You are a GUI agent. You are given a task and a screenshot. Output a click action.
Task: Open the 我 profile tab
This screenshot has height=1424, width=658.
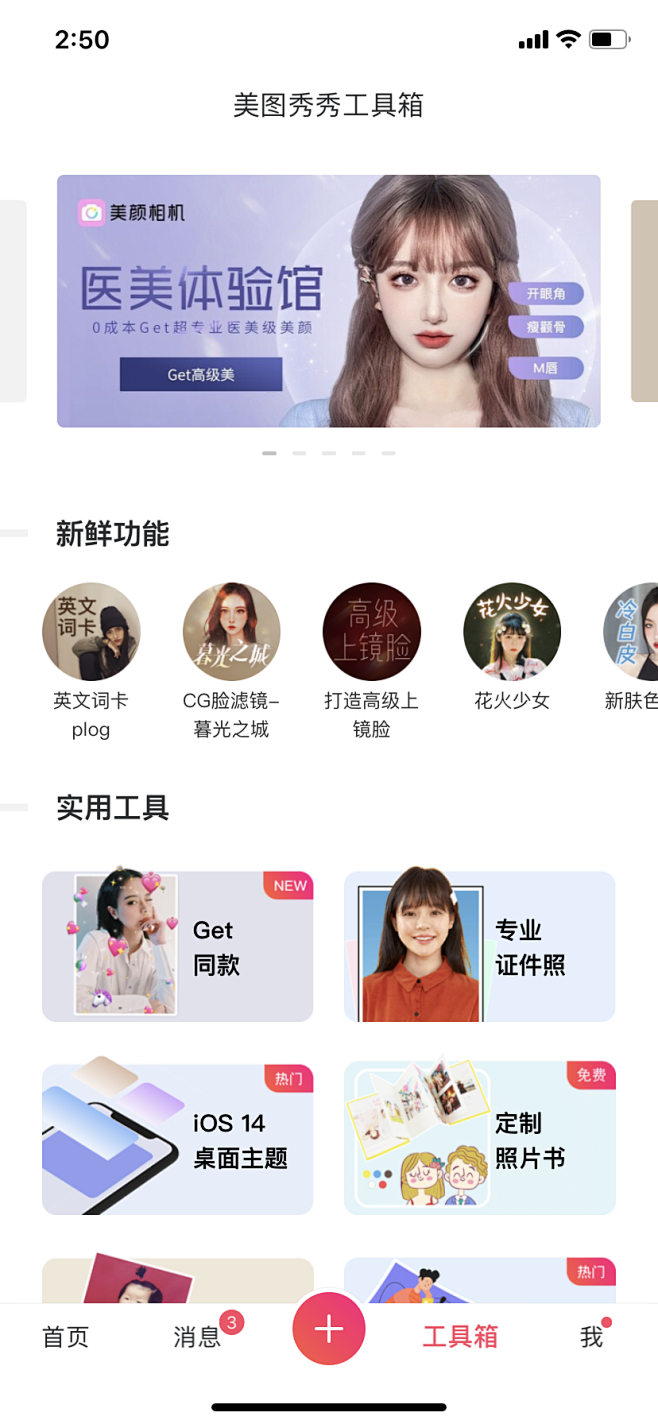click(x=592, y=1337)
